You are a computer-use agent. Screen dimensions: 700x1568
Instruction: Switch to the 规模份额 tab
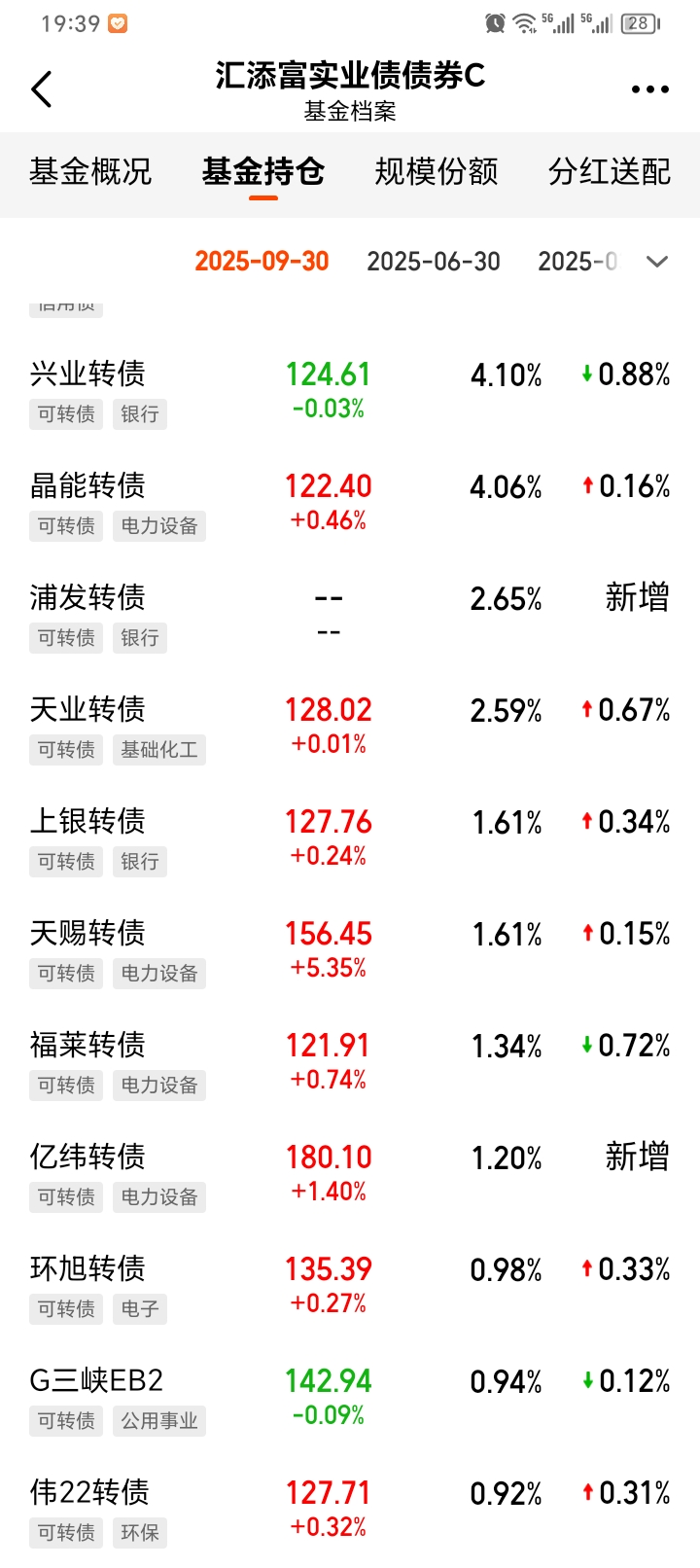(x=437, y=172)
